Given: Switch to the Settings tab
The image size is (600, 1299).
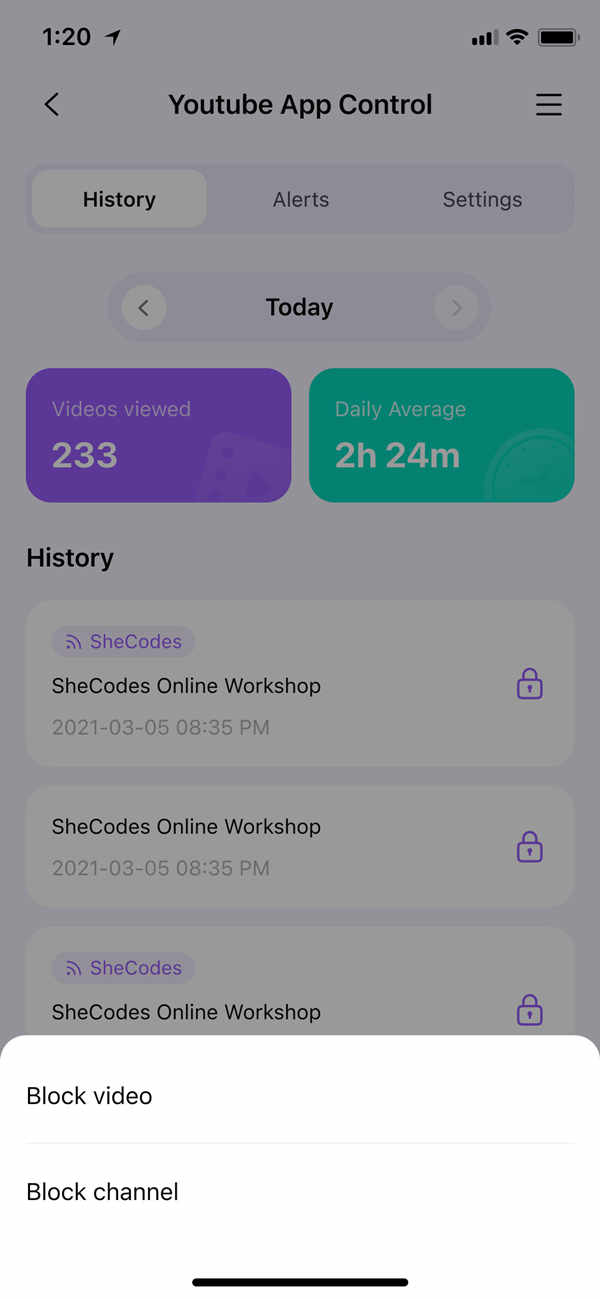Looking at the screenshot, I should click(x=482, y=200).
